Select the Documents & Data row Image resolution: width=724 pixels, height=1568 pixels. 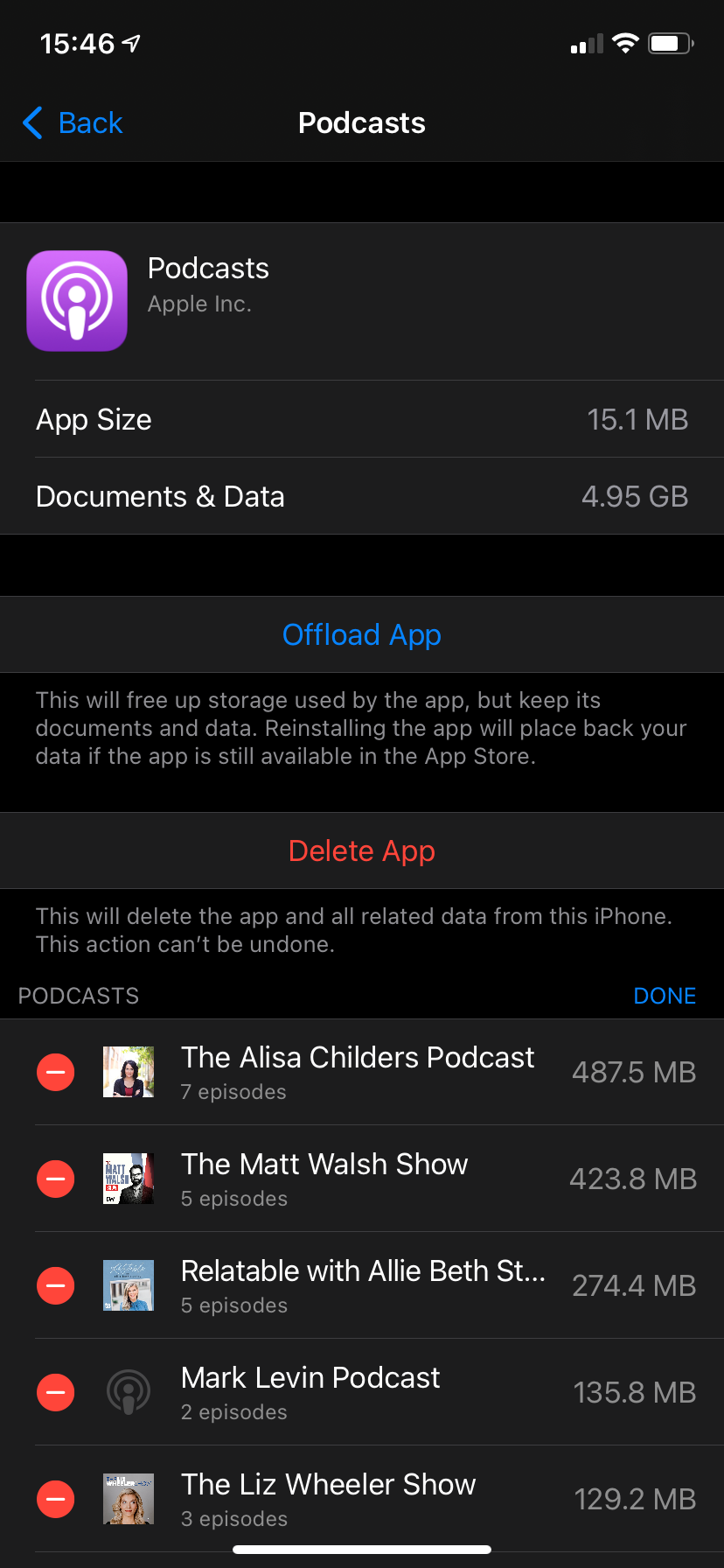(361, 496)
